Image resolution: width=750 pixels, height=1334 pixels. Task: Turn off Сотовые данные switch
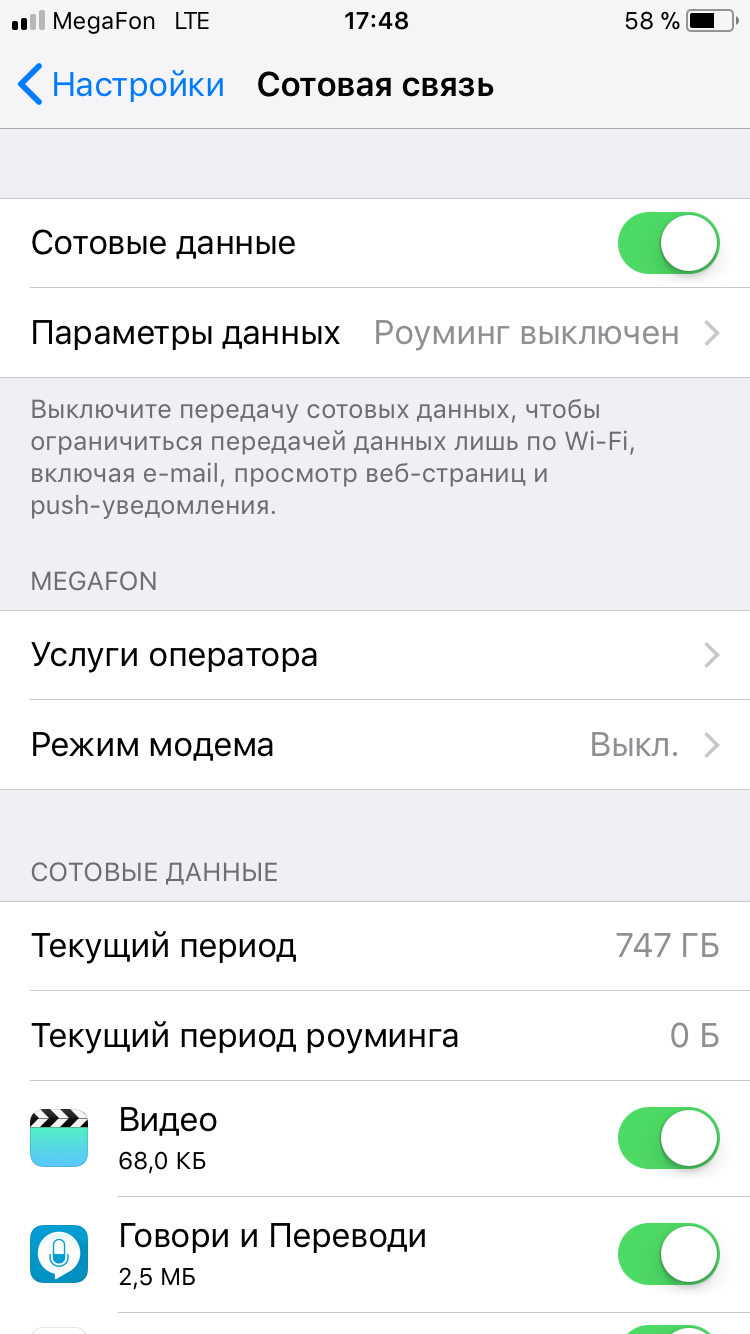click(668, 243)
